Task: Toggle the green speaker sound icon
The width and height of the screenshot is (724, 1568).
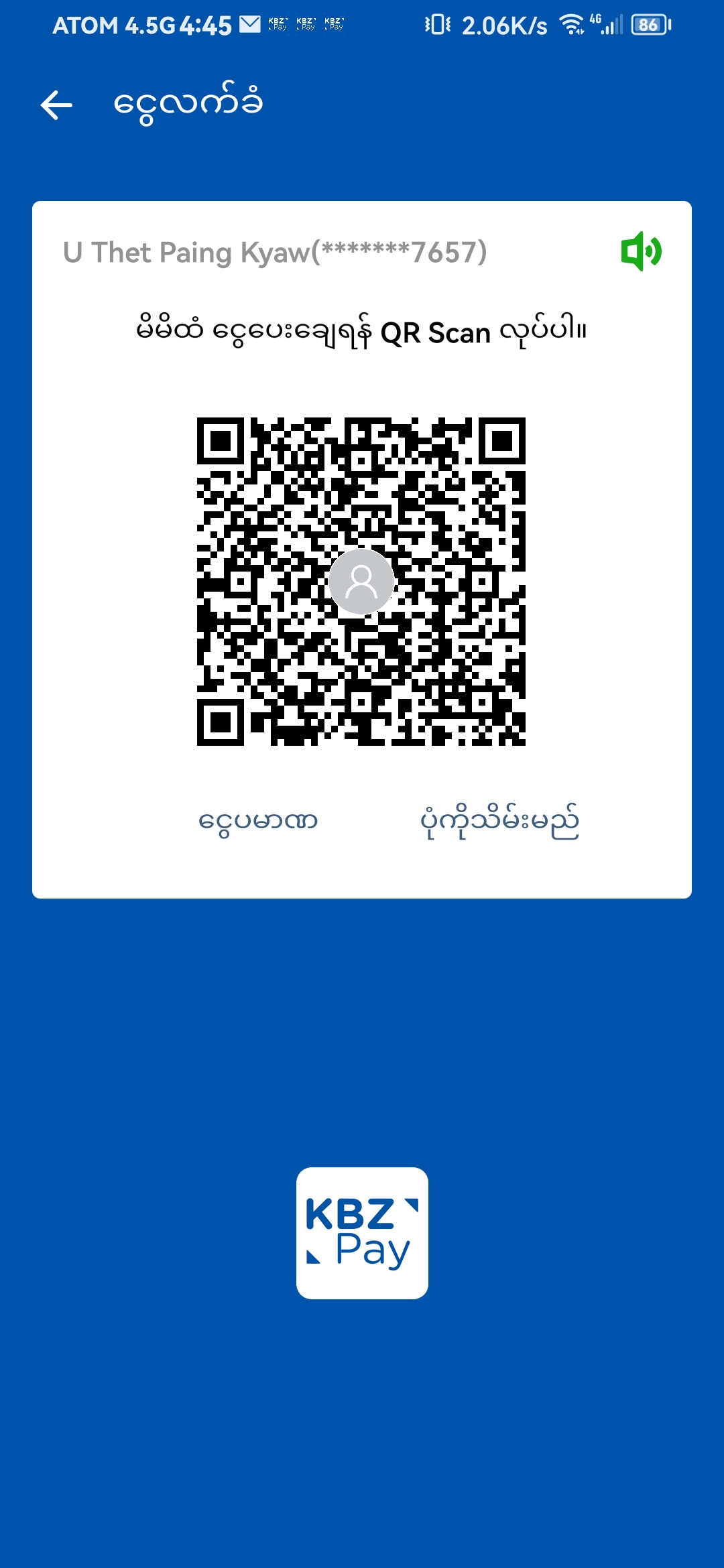Action: (641, 251)
